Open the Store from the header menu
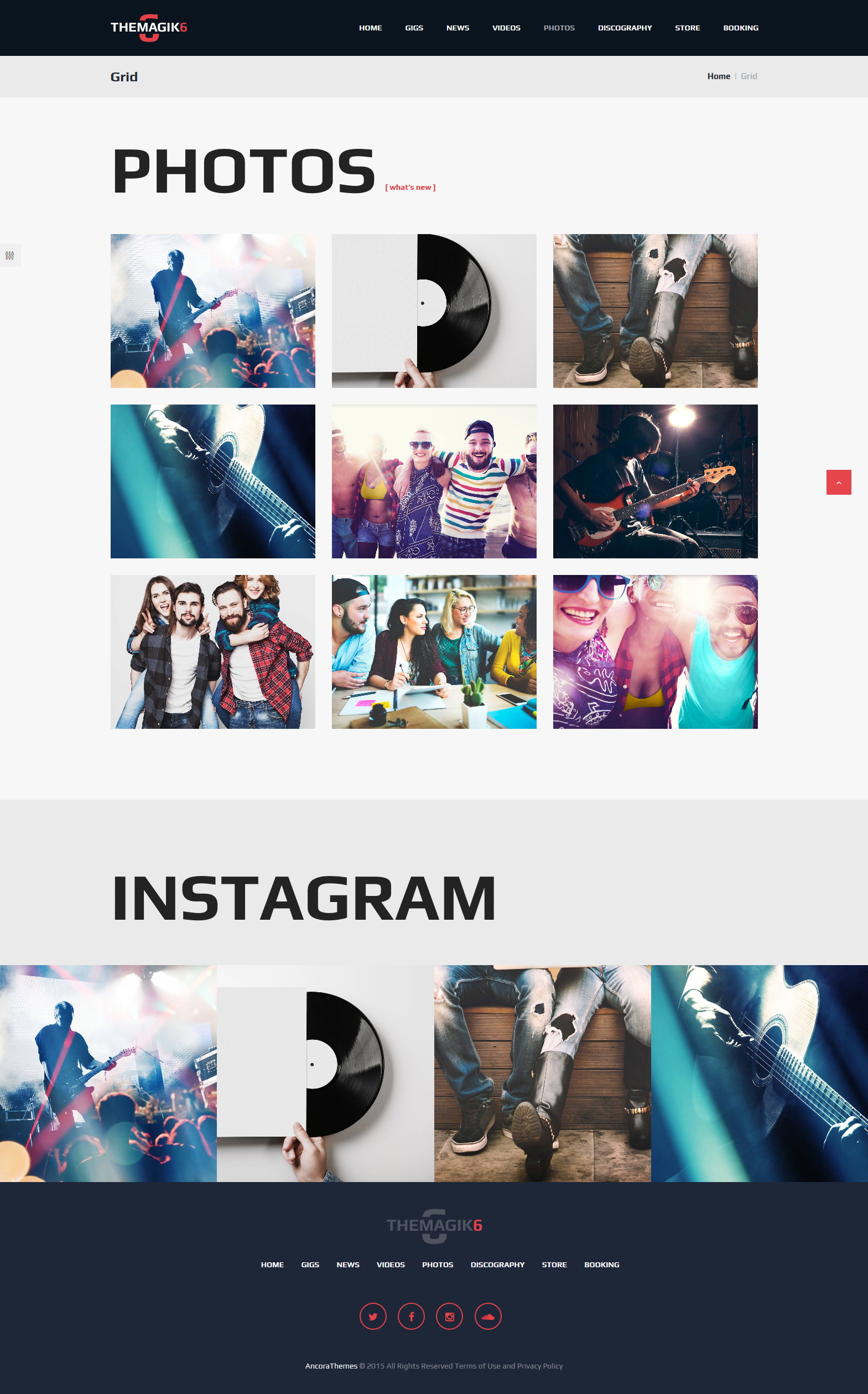Image resolution: width=868 pixels, height=1394 pixels. [x=687, y=28]
